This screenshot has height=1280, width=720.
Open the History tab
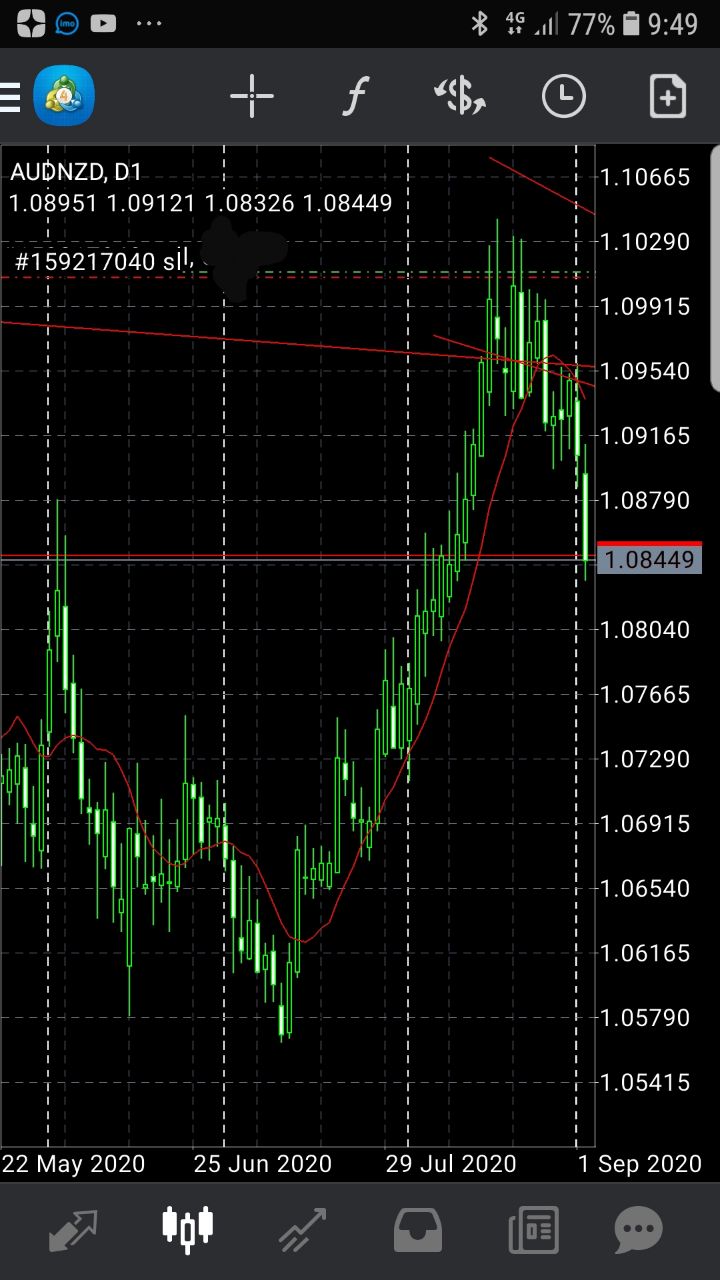[x=417, y=1231]
